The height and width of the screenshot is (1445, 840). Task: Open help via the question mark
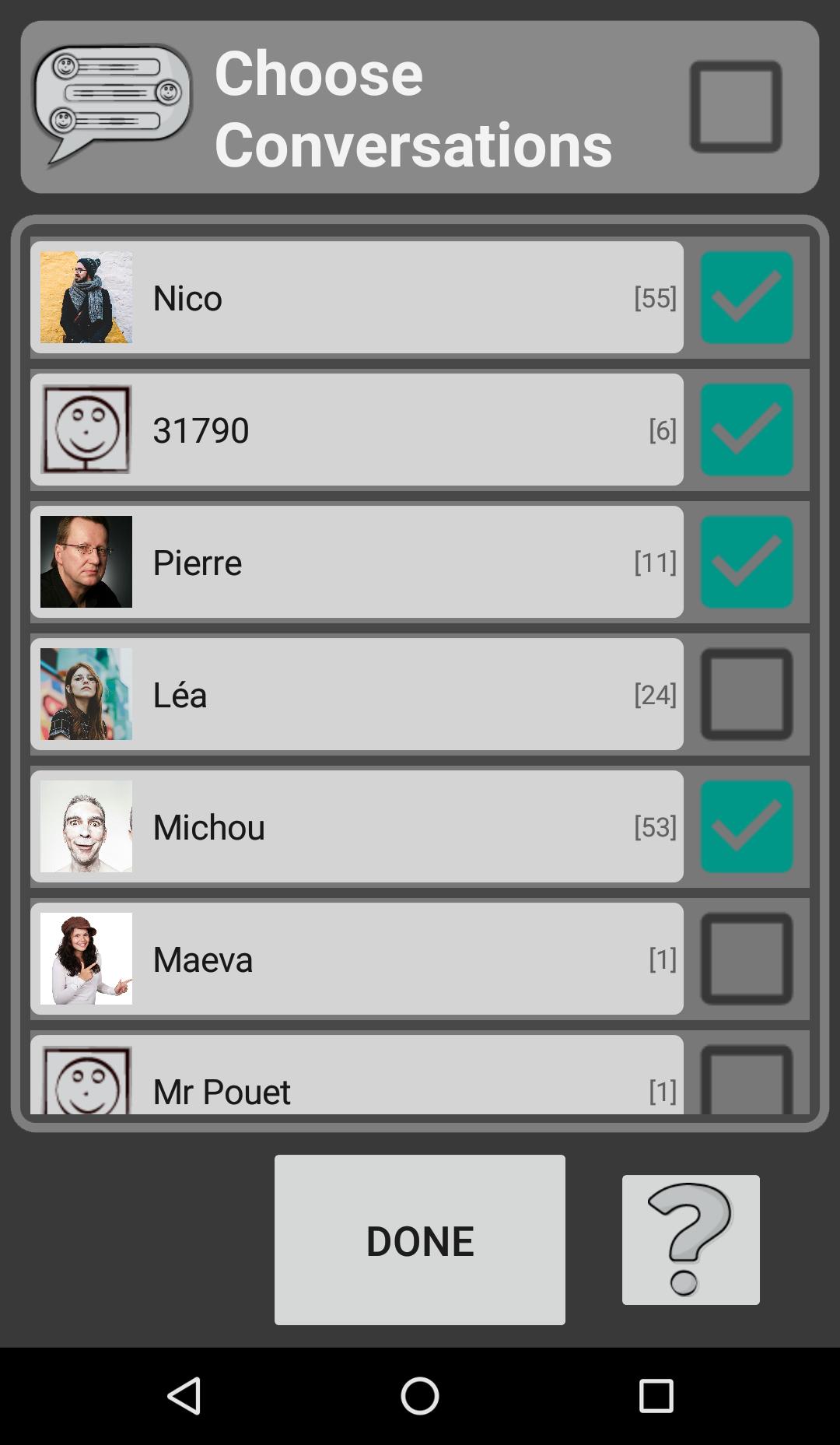pos(690,1240)
